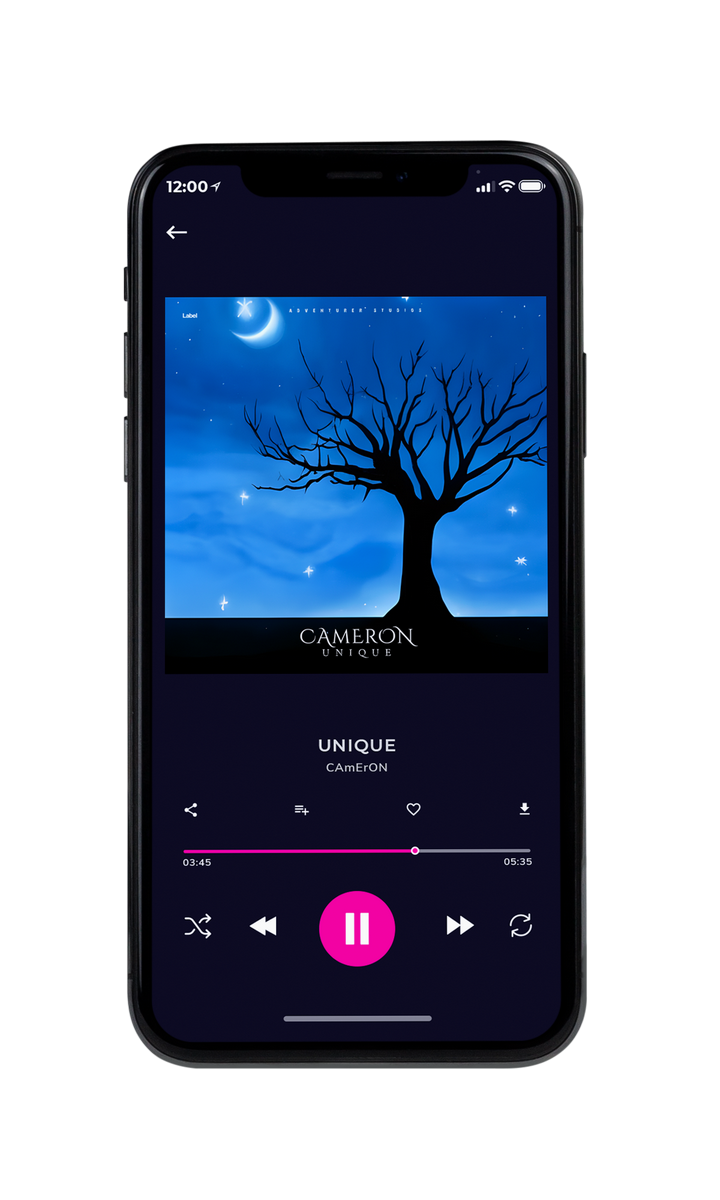Enable shuffle mode
Viewport: 720px width, 1200px height.
(198, 926)
